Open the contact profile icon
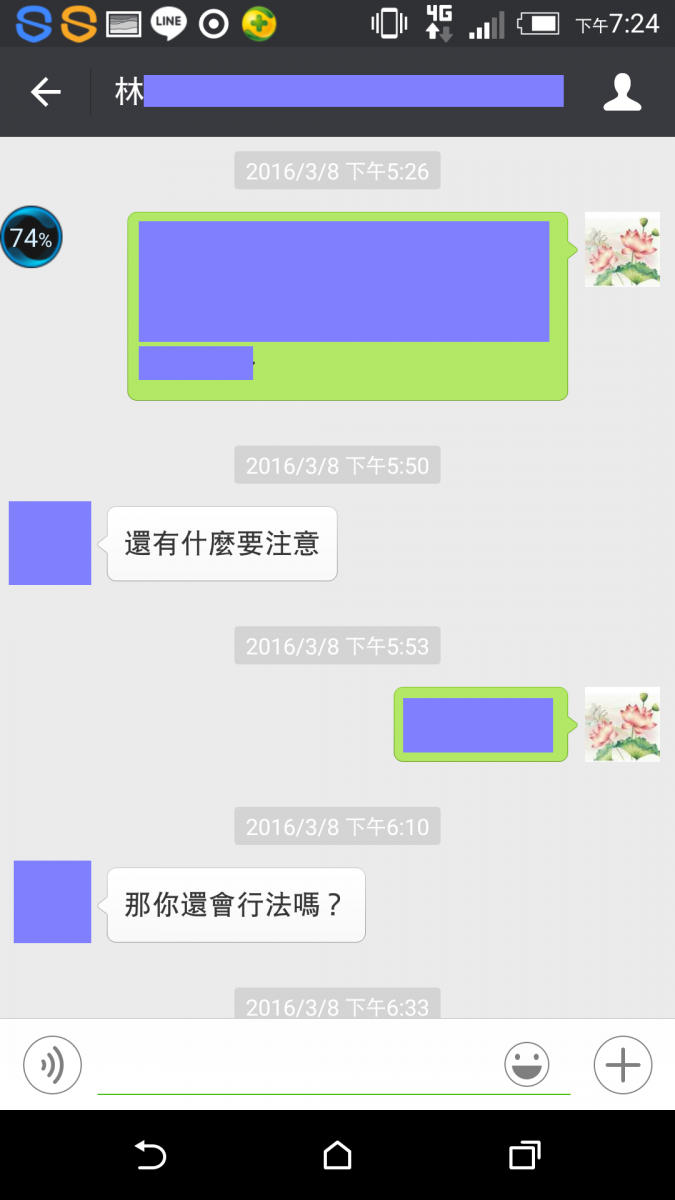 pos(621,92)
